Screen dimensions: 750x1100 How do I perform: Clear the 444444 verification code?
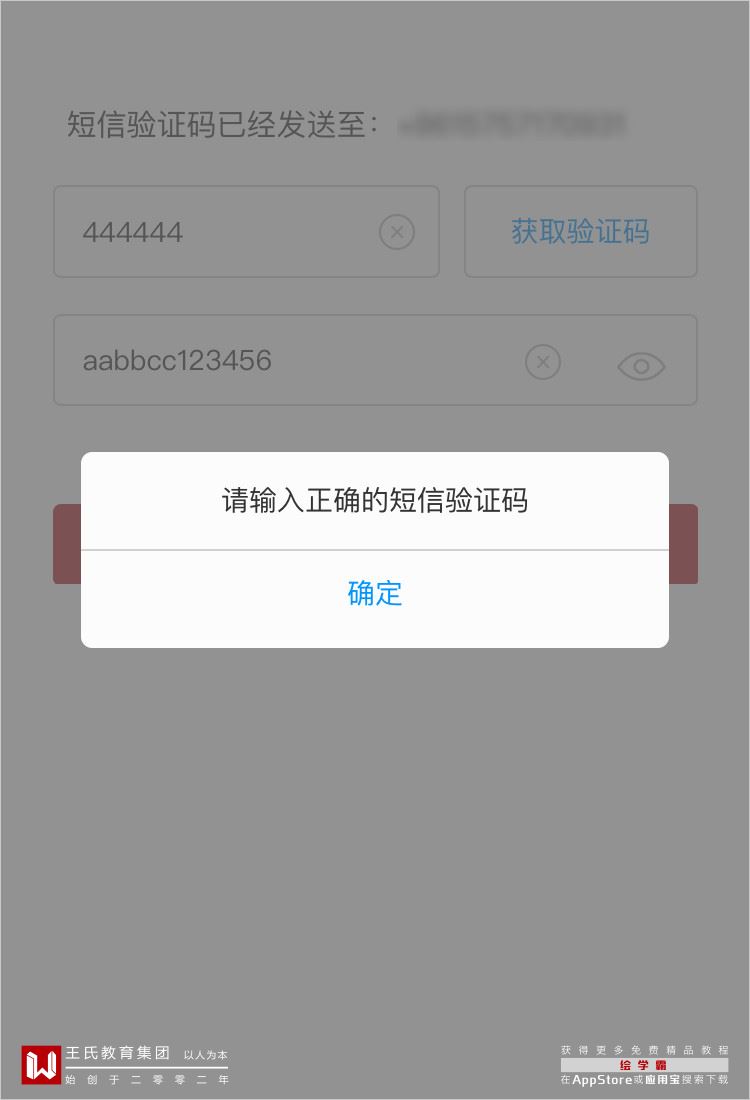pyautogui.click(x=397, y=233)
